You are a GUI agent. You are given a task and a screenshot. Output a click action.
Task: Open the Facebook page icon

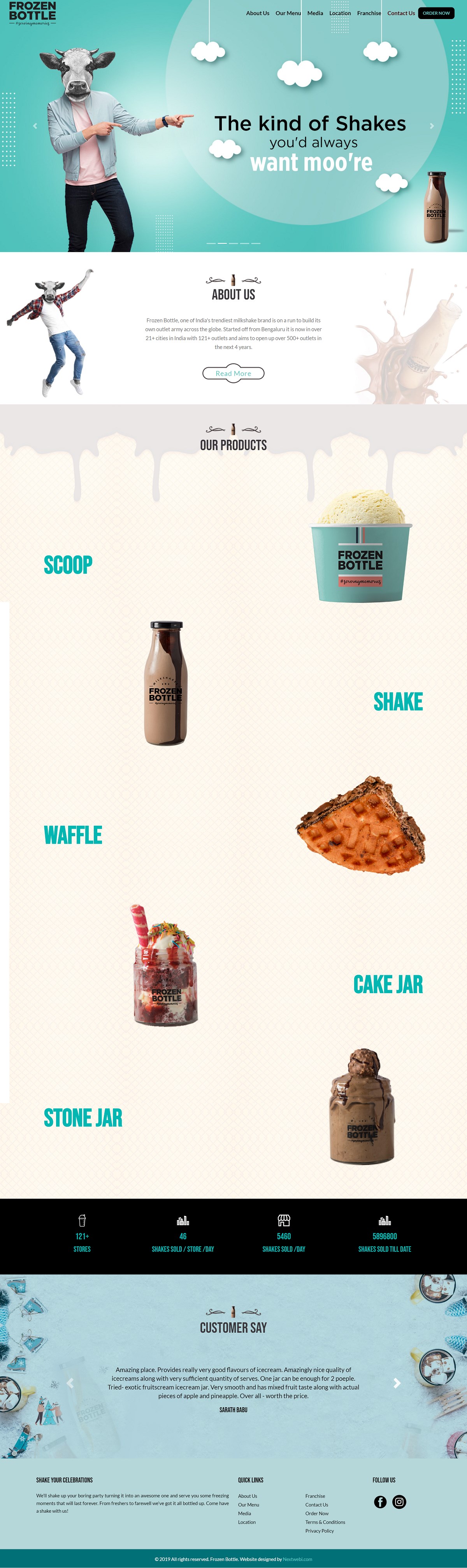coord(380,1502)
